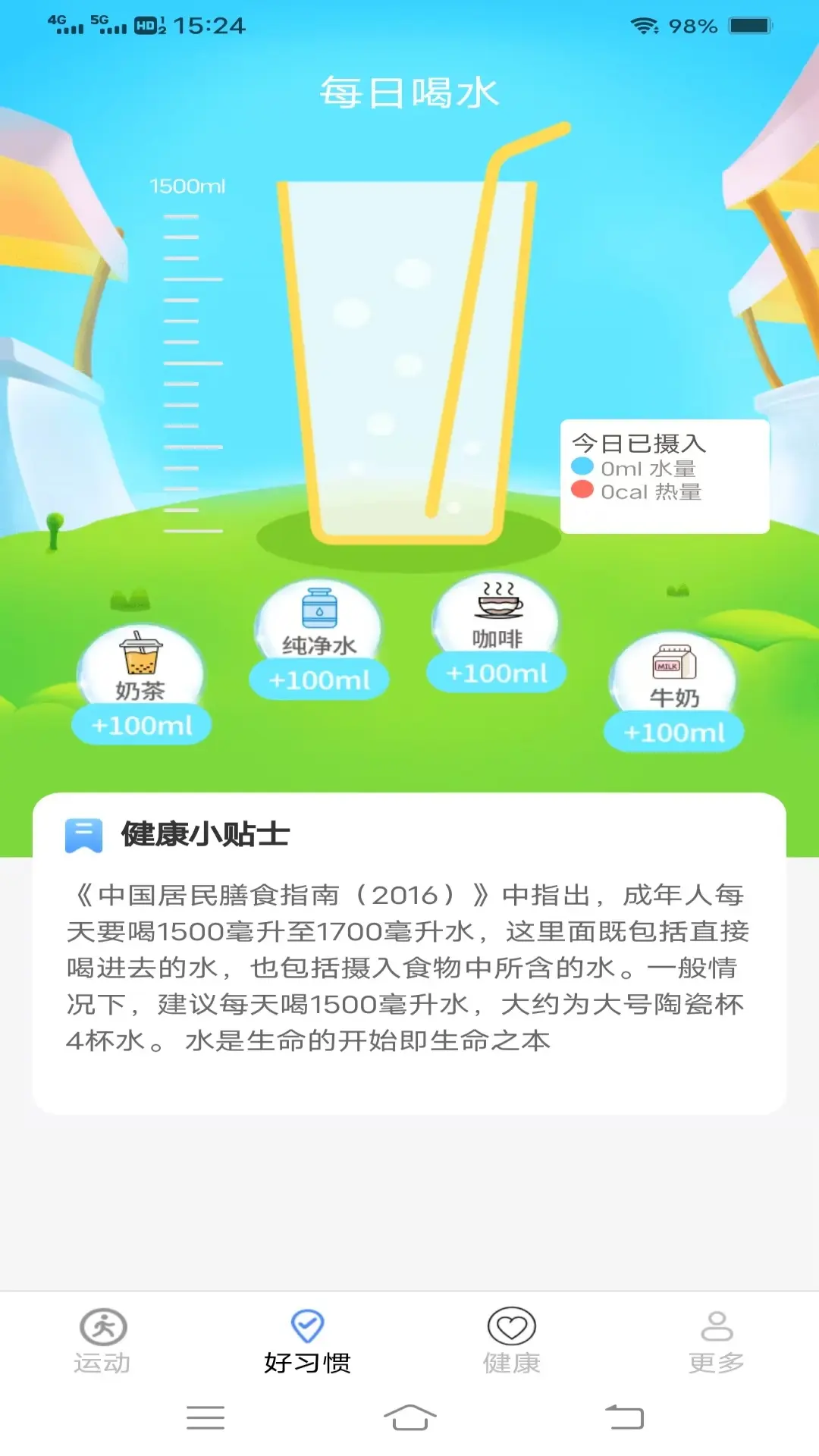Go to the 更多 tab

(x=717, y=1341)
